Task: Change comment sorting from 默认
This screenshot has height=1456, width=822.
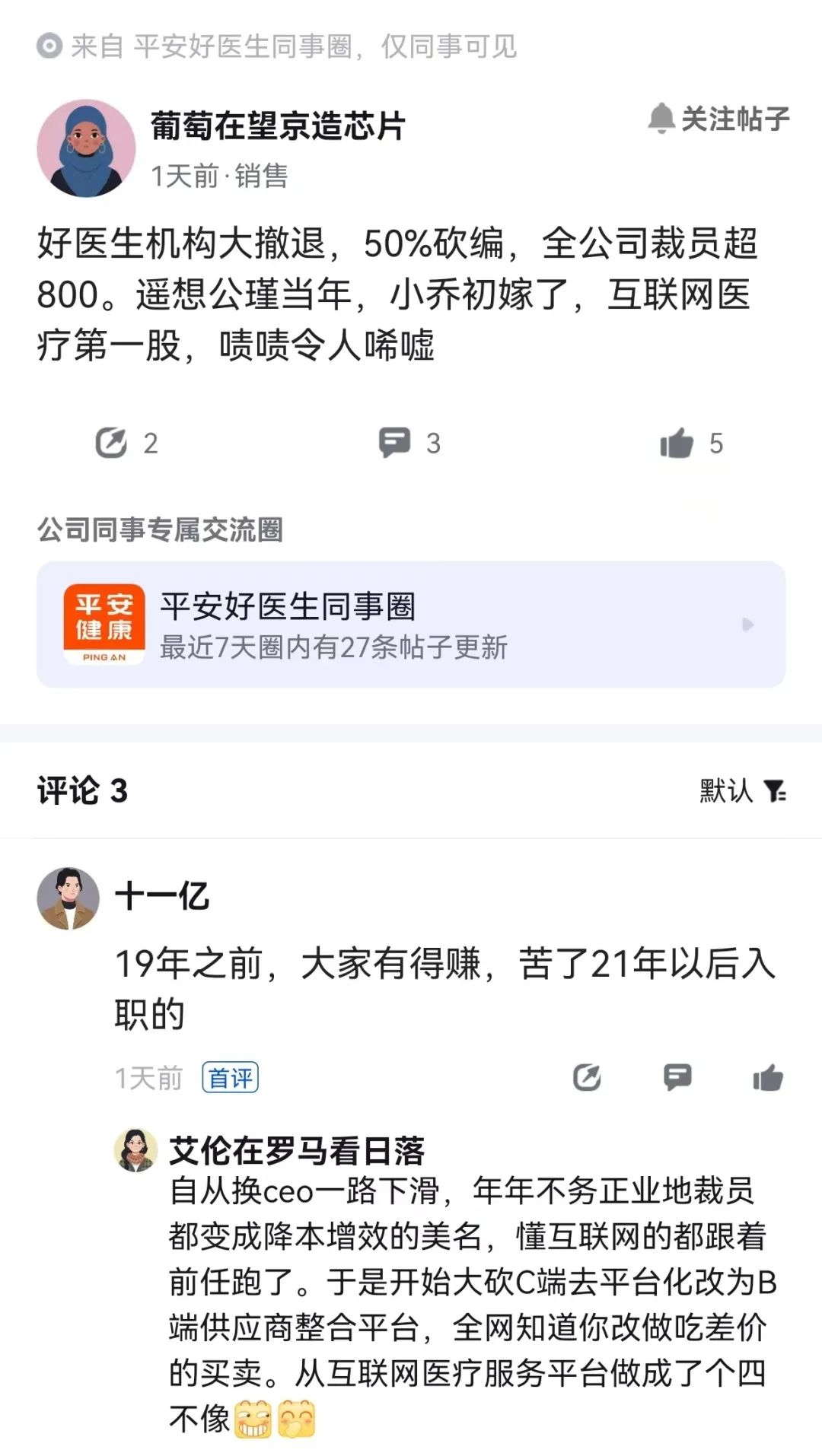Action: 743,791
